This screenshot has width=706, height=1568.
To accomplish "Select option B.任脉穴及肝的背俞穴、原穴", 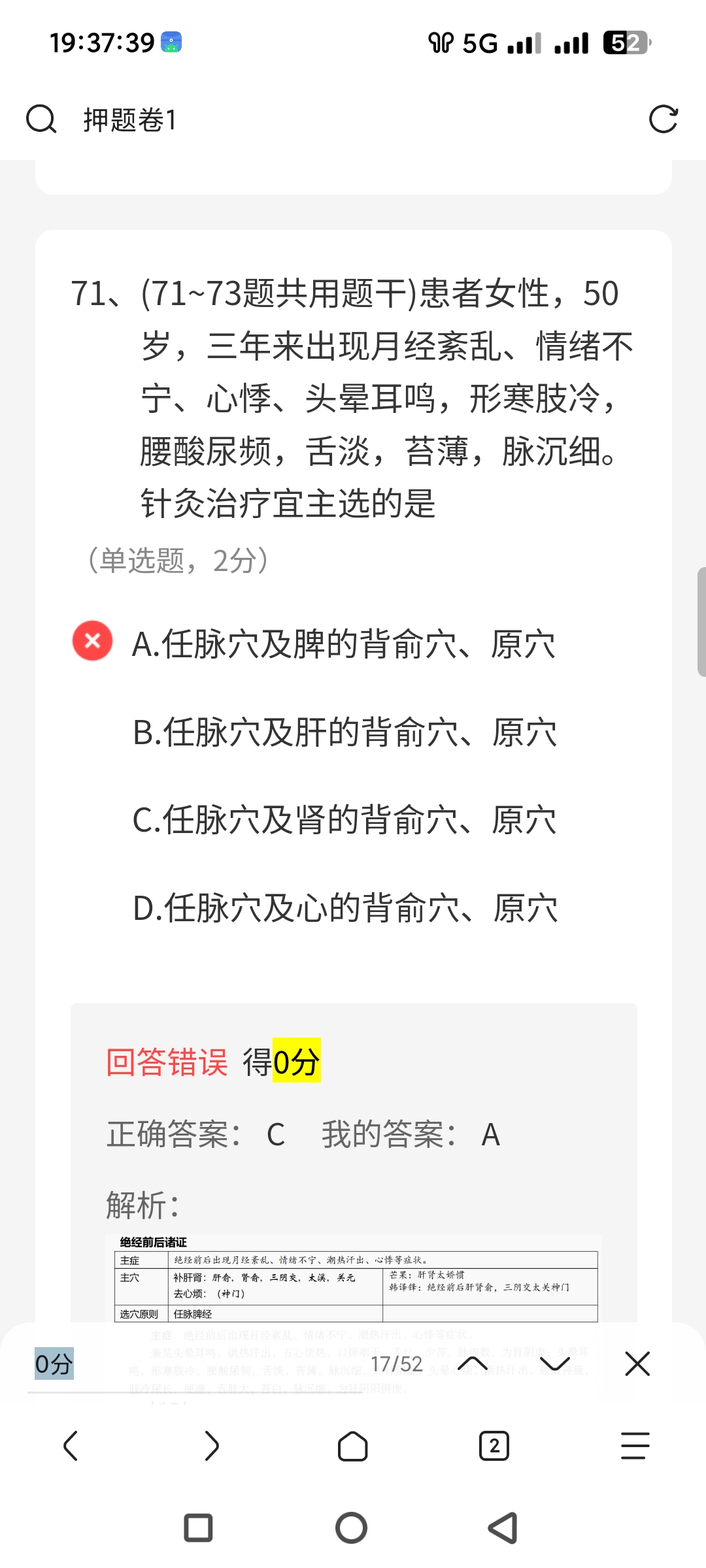I will coord(345,732).
